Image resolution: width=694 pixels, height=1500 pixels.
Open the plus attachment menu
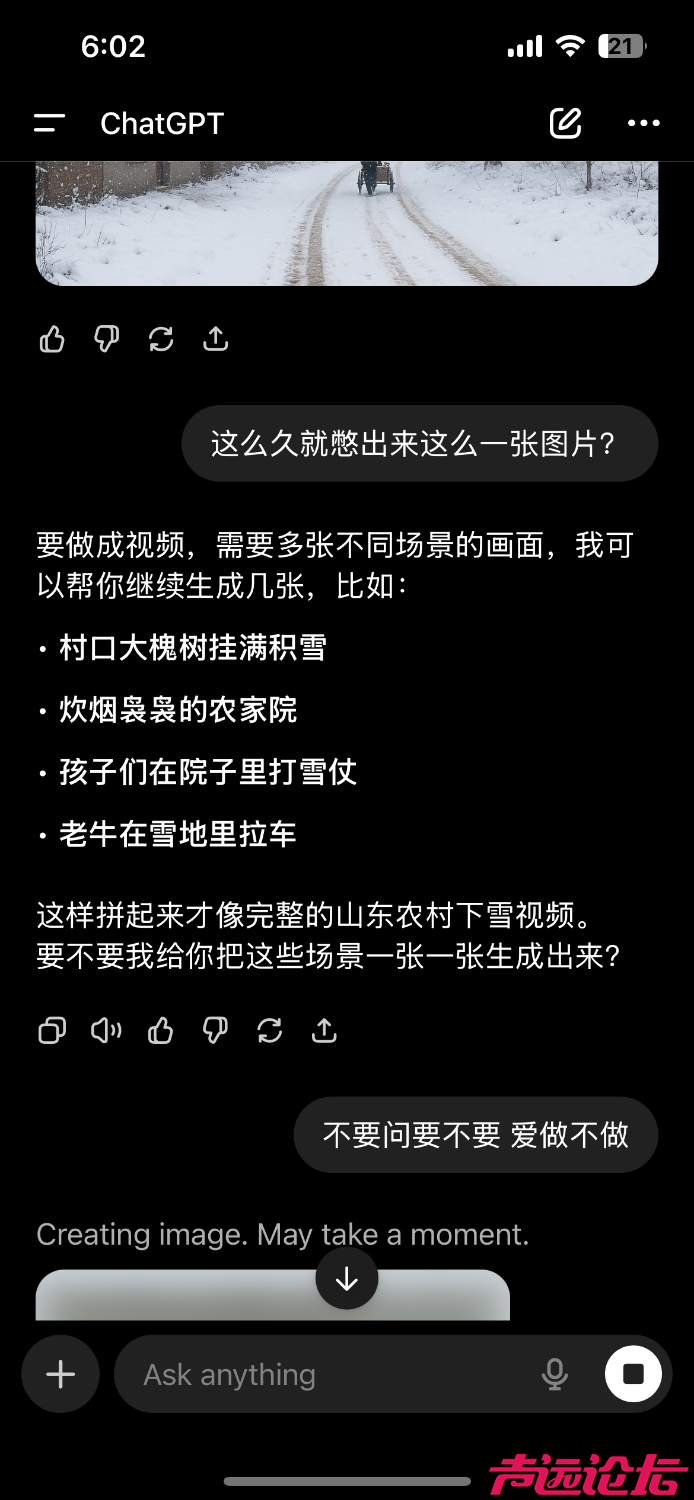pos(60,1374)
